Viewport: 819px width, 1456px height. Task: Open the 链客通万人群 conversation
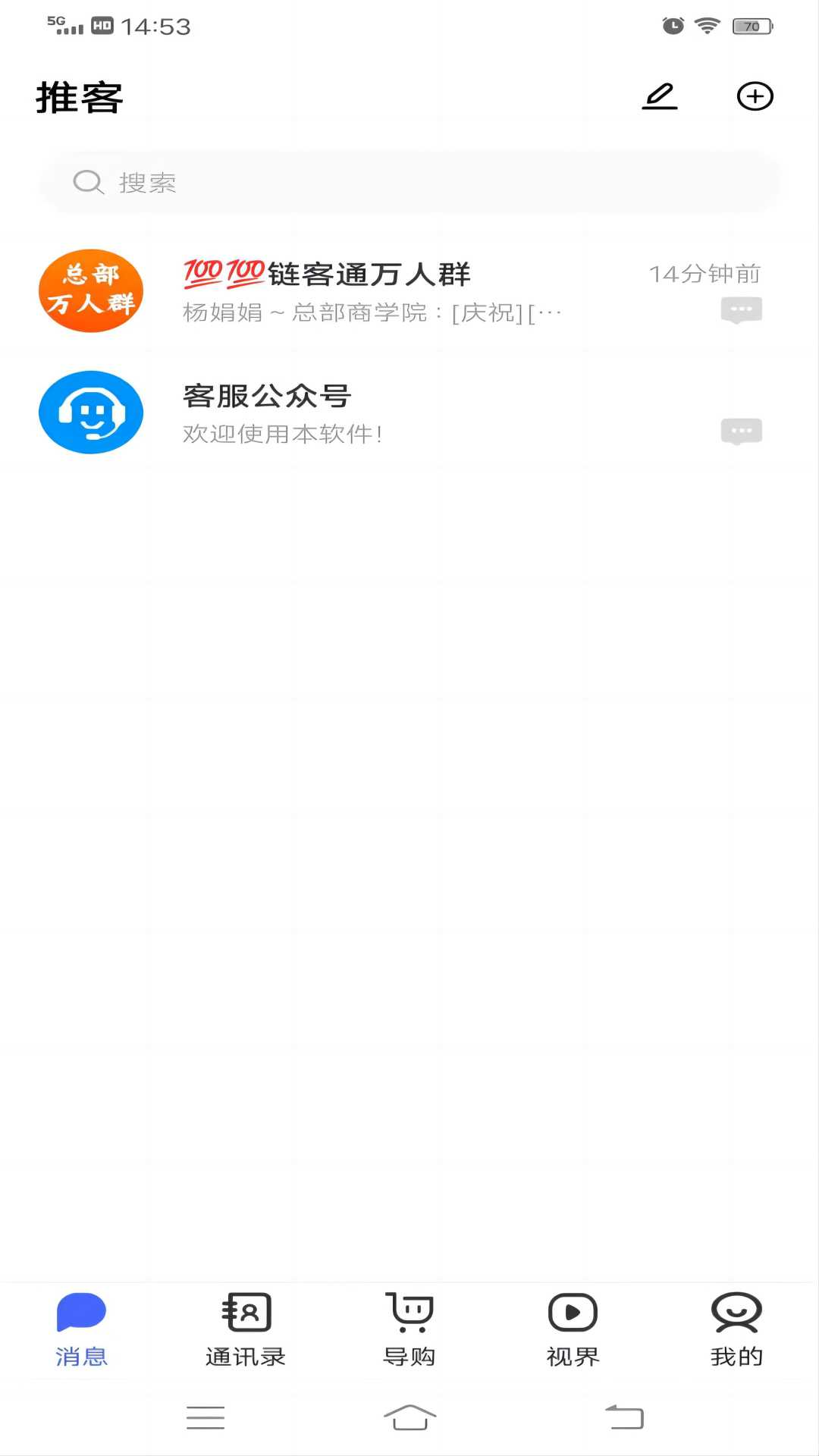409,290
